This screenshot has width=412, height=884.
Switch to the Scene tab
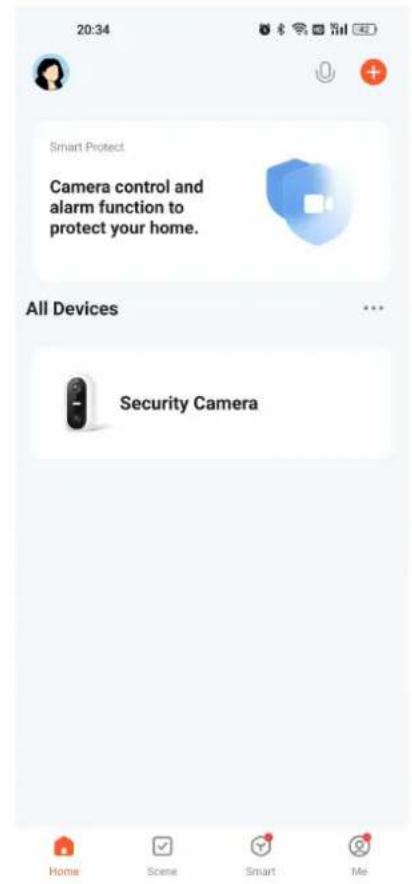coord(162,855)
